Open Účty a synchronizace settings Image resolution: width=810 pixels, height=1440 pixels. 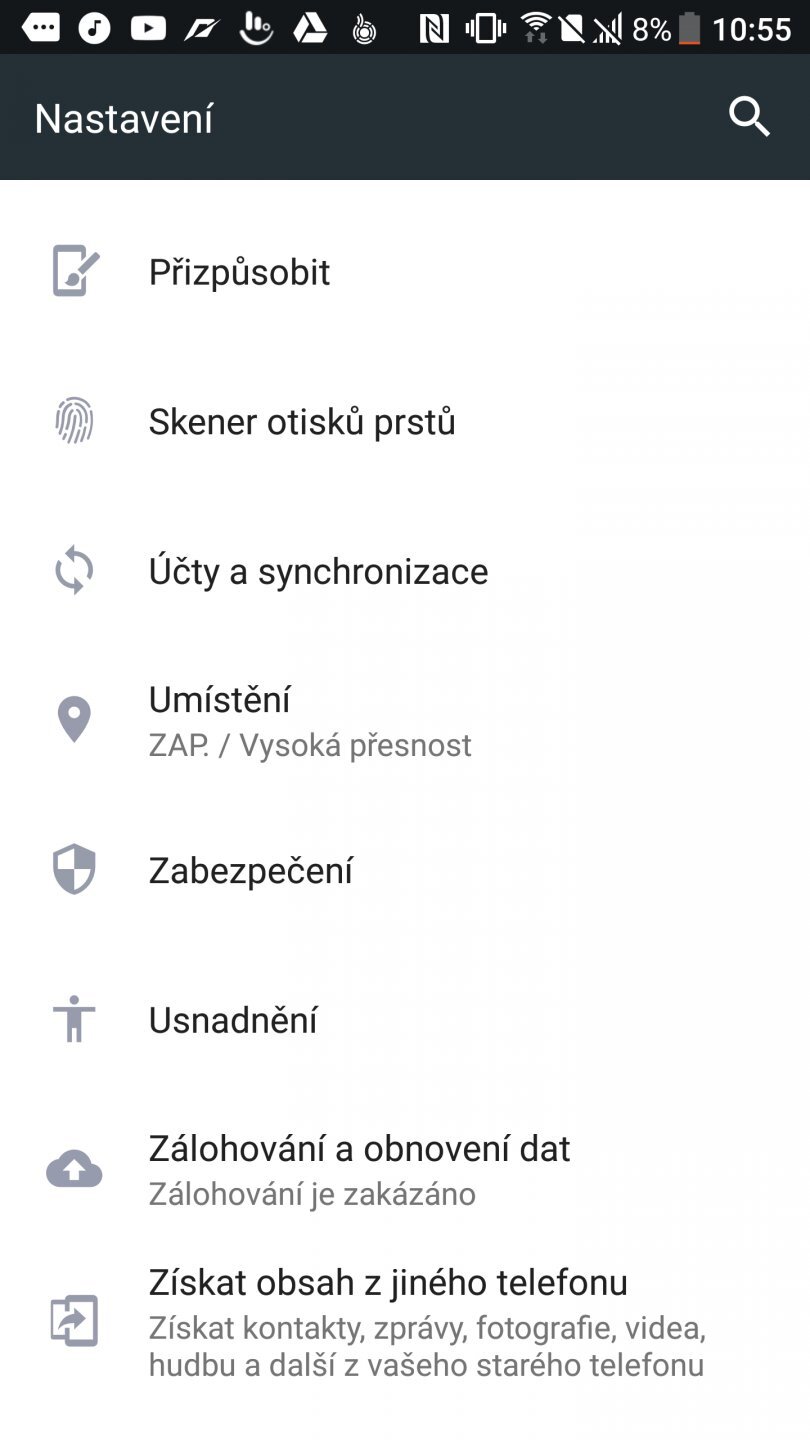(x=317, y=571)
